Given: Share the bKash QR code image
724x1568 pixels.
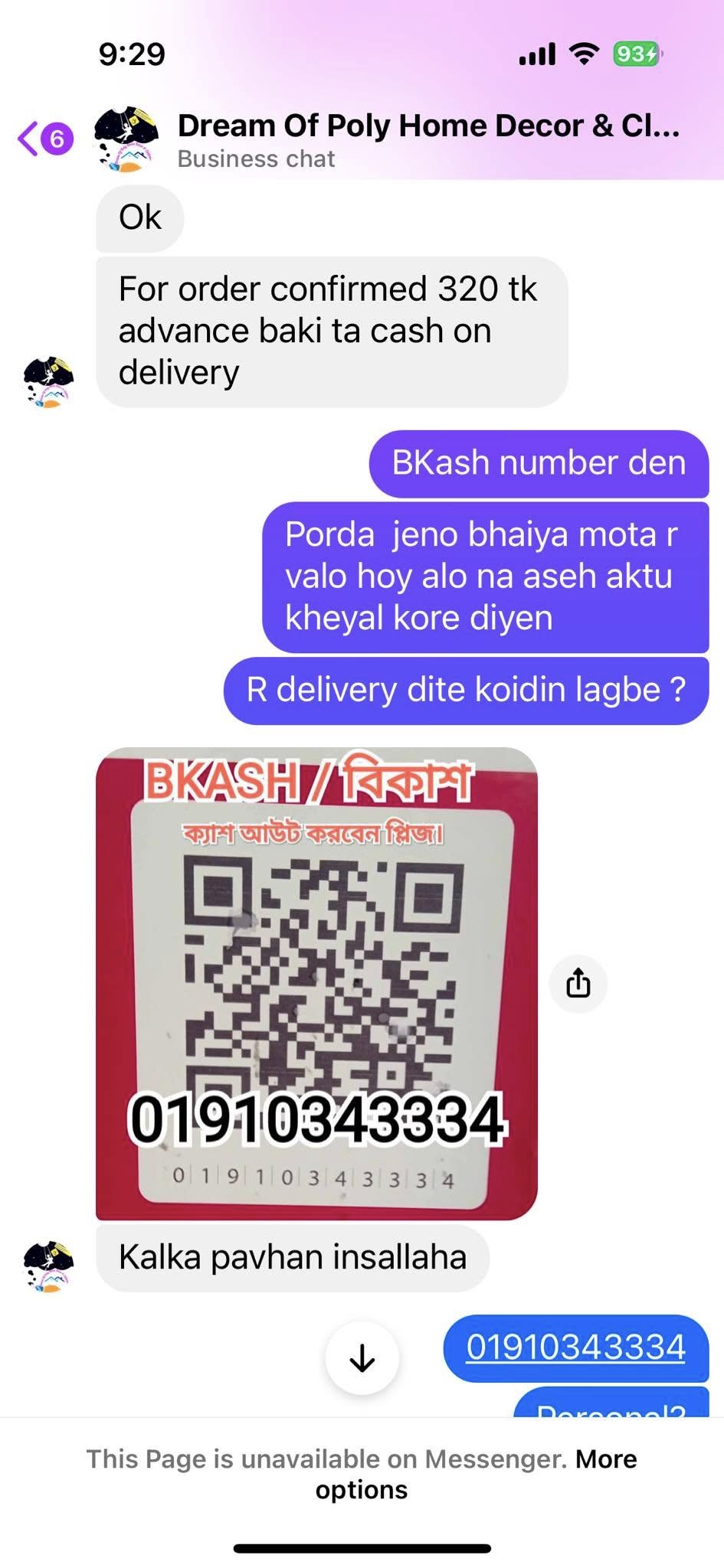Looking at the screenshot, I should pyautogui.click(x=578, y=983).
